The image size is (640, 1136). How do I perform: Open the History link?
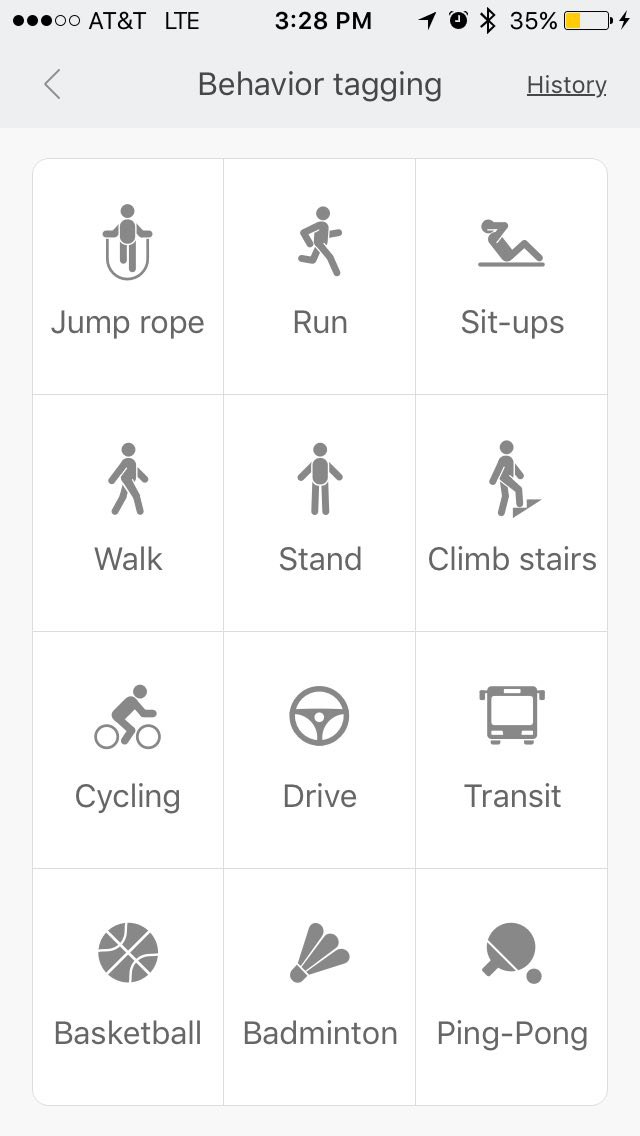coord(566,85)
